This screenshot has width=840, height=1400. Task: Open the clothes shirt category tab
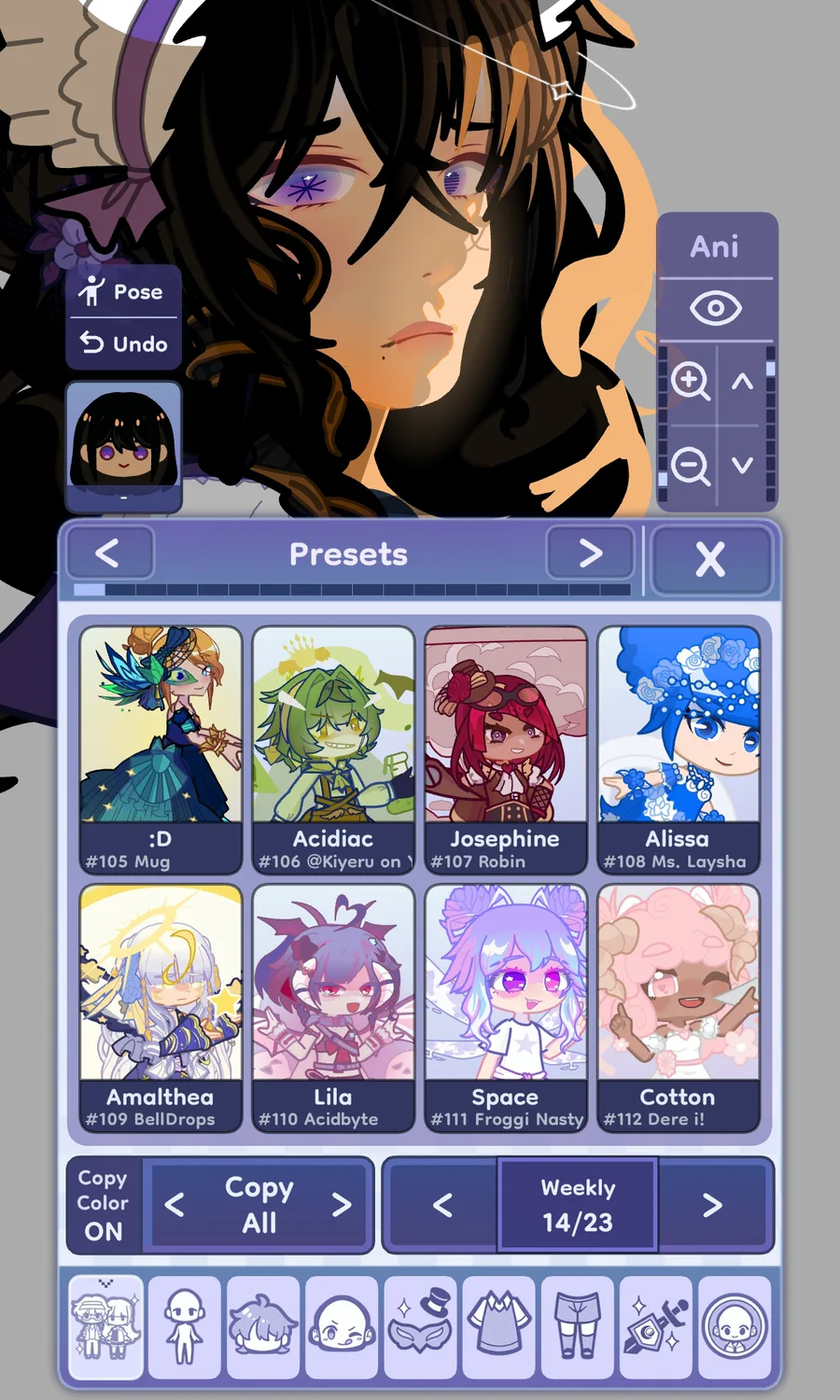[x=498, y=1326]
